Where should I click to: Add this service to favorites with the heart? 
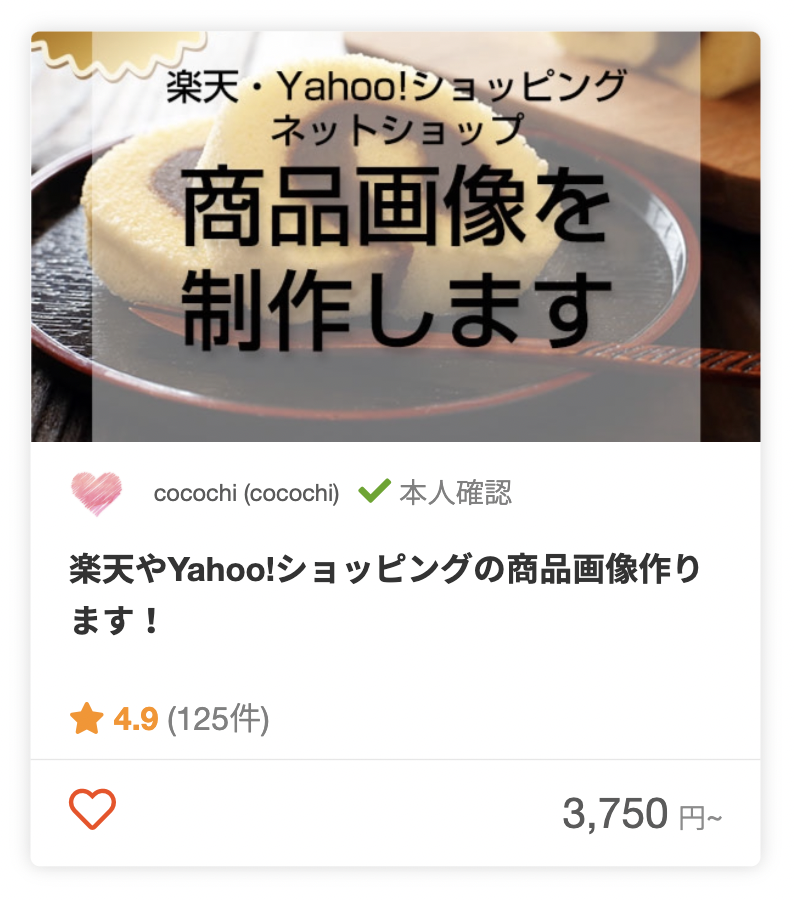[93, 809]
